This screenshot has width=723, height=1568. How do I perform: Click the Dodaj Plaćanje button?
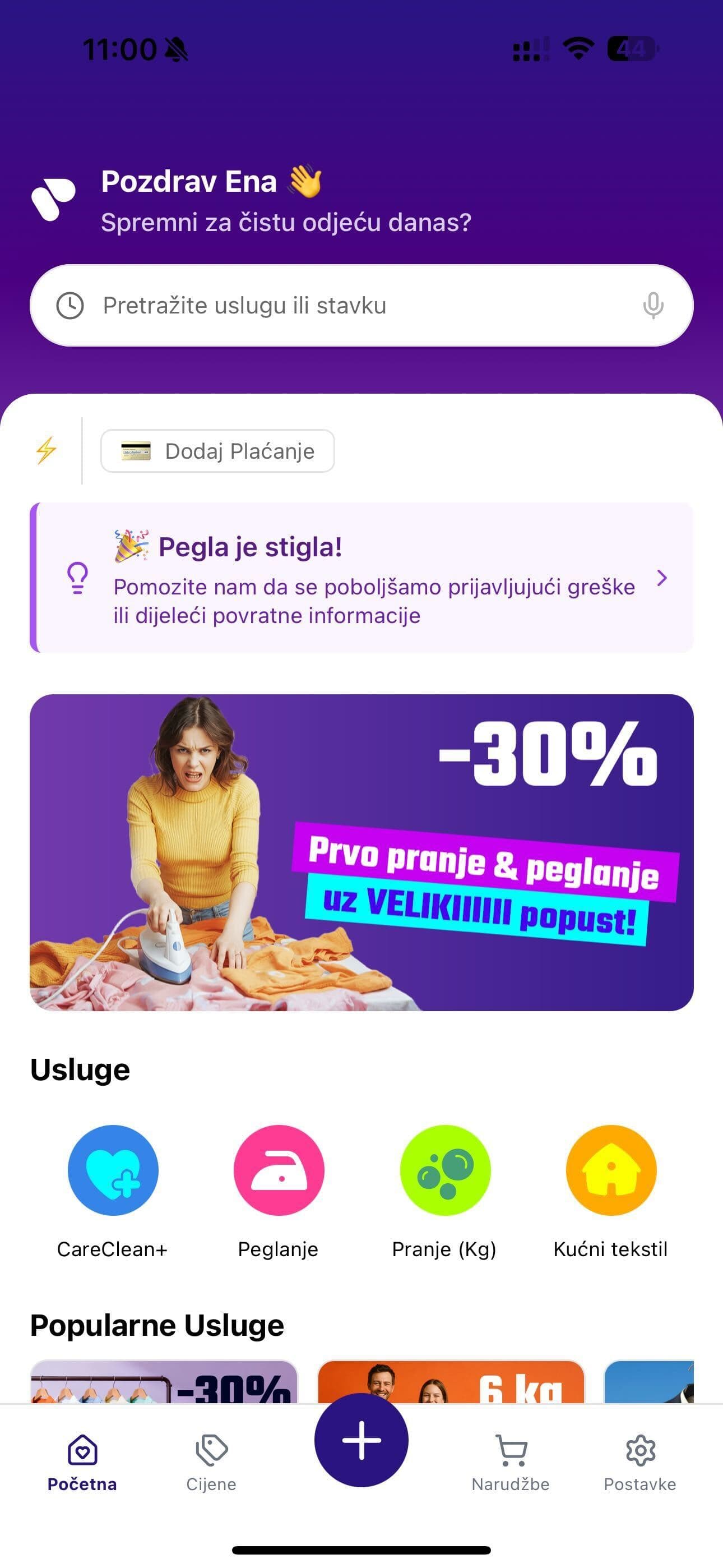[x=217, y=450]
